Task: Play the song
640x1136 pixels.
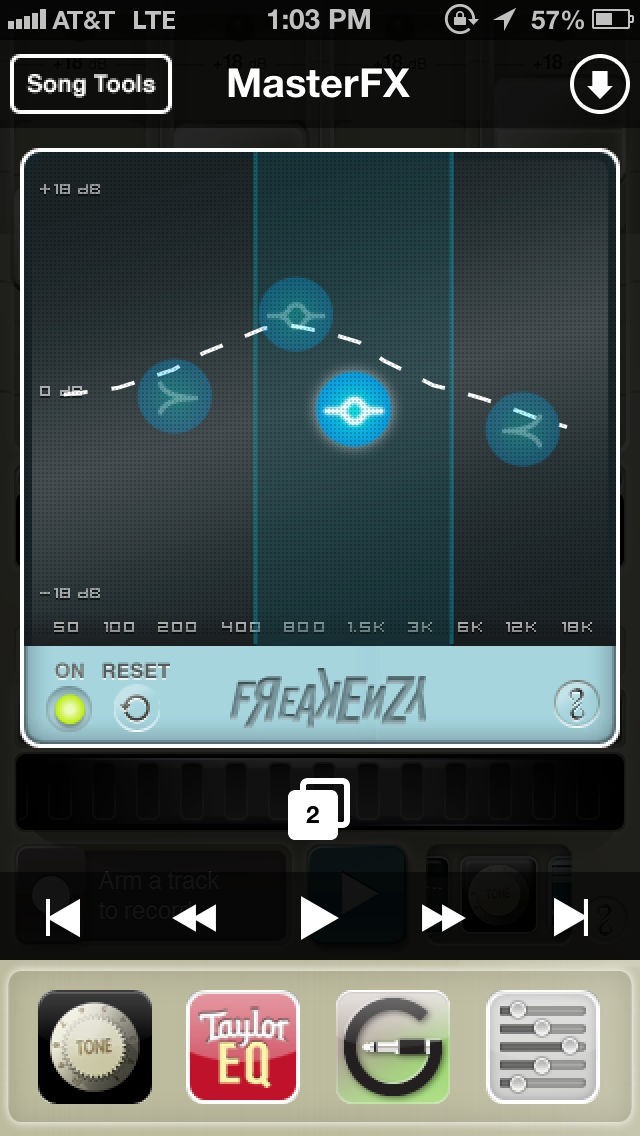Action: [319, 917]
